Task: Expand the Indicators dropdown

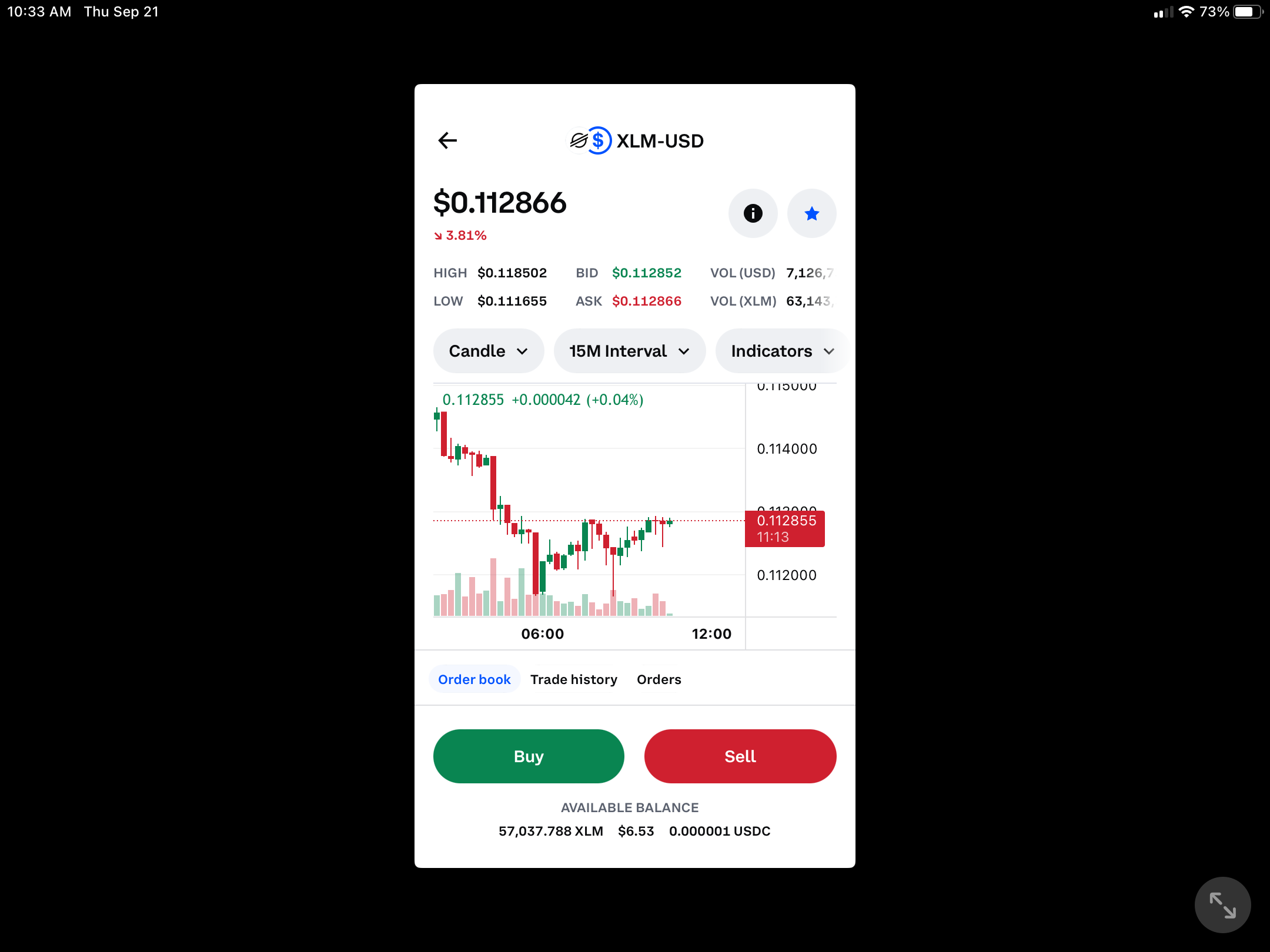Action: (x=782, y=351)
